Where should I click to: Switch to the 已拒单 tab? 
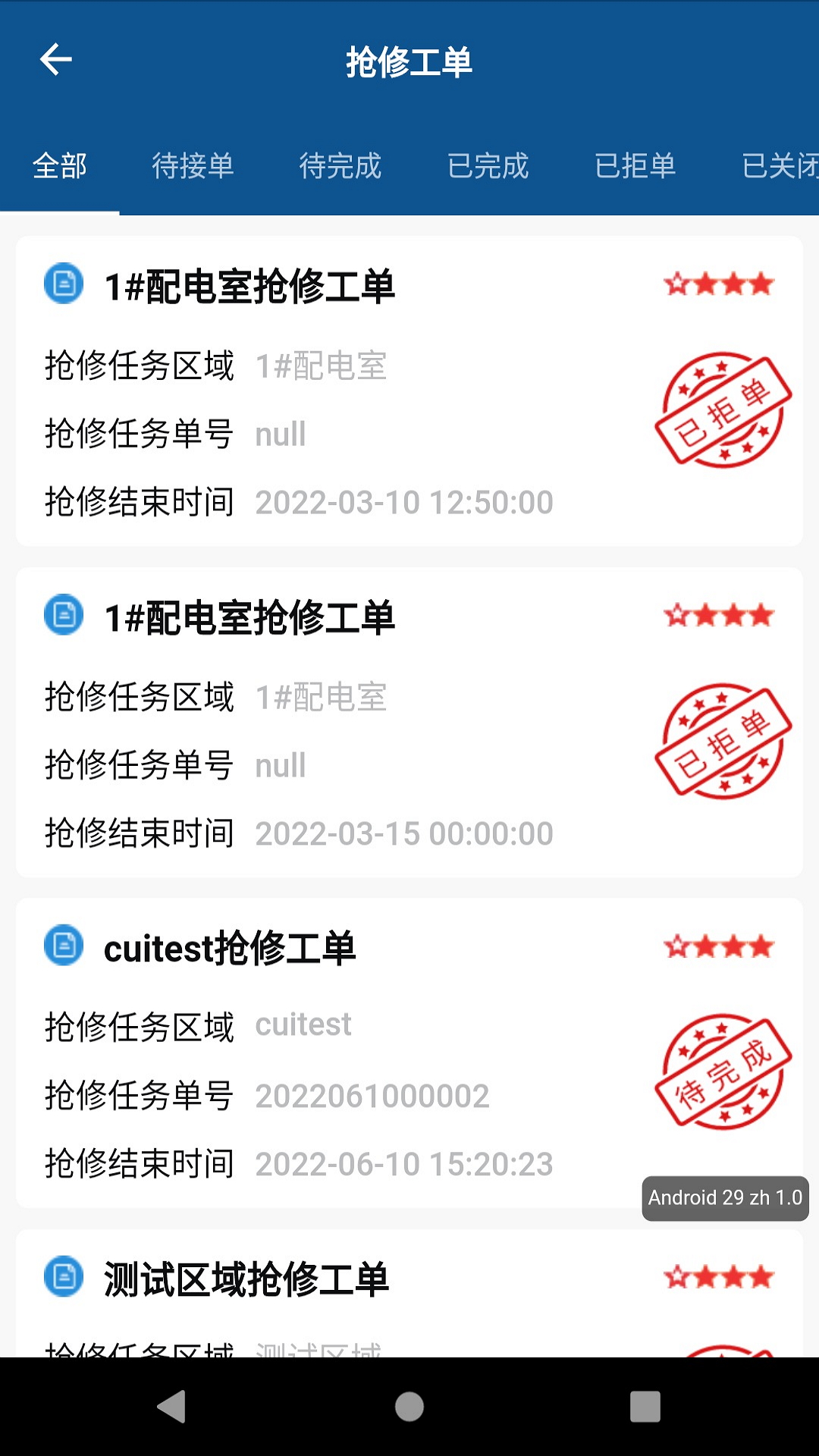[x=635, y=166]
